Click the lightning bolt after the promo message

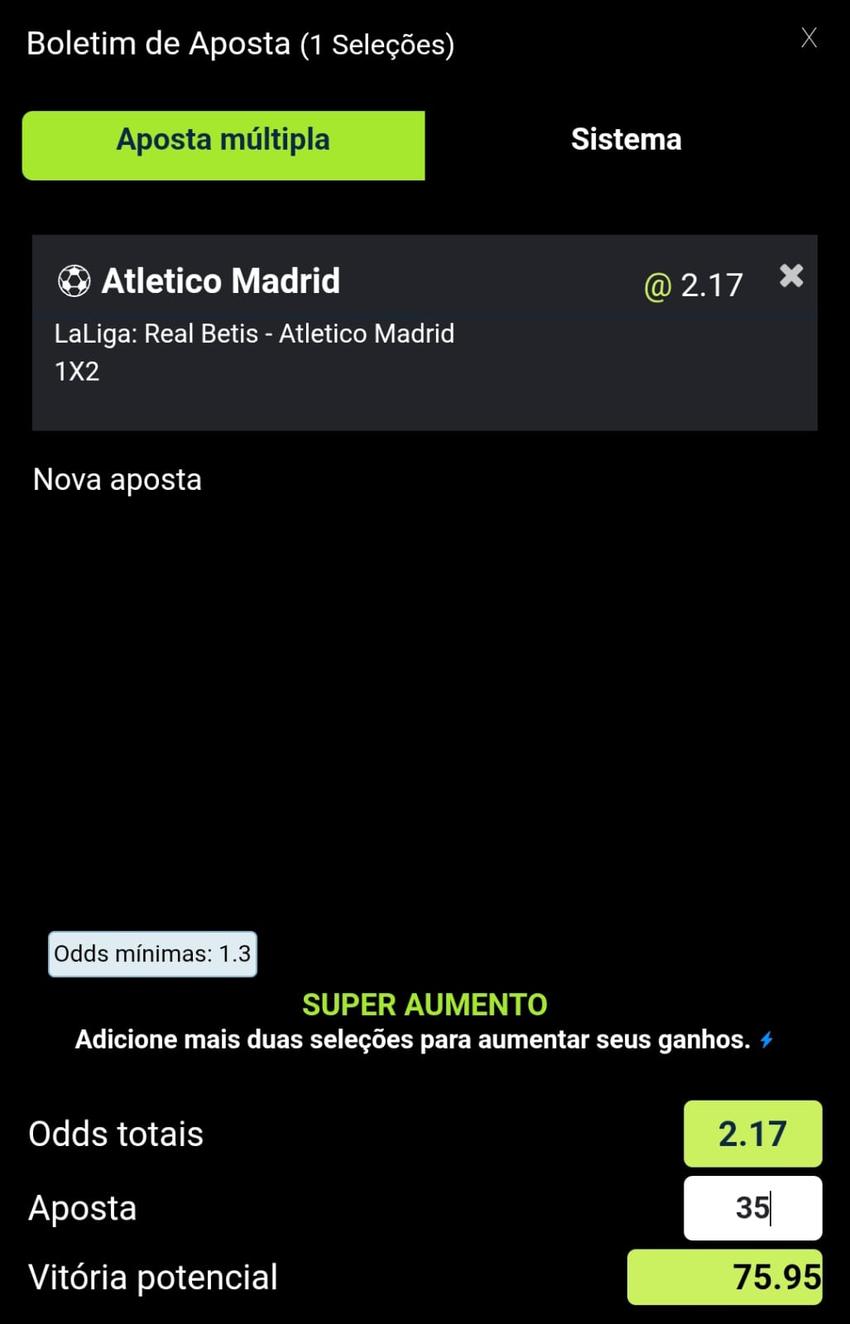[766, 1039]
